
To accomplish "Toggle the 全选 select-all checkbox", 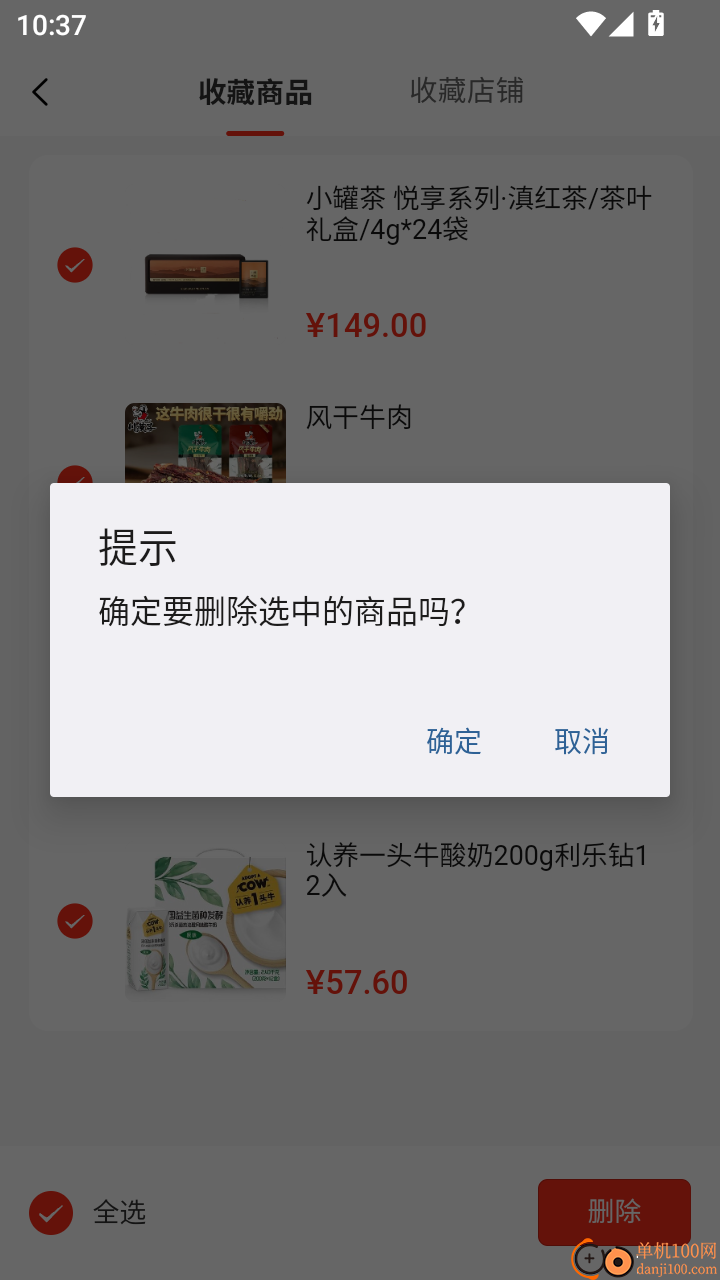I will point(49,1213).
